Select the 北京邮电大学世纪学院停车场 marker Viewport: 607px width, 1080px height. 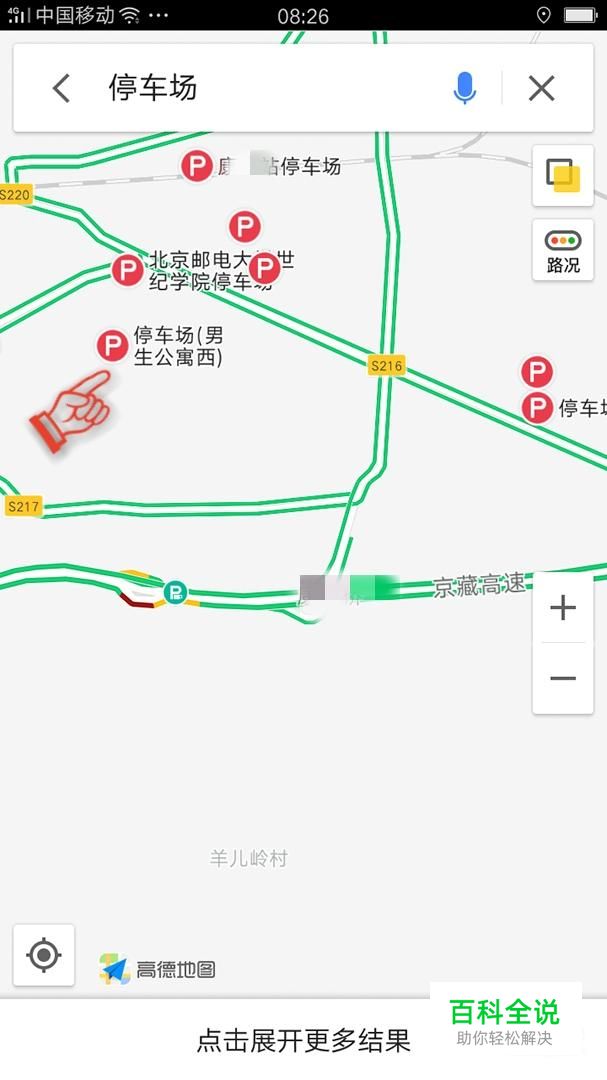(x=127, y=271)
